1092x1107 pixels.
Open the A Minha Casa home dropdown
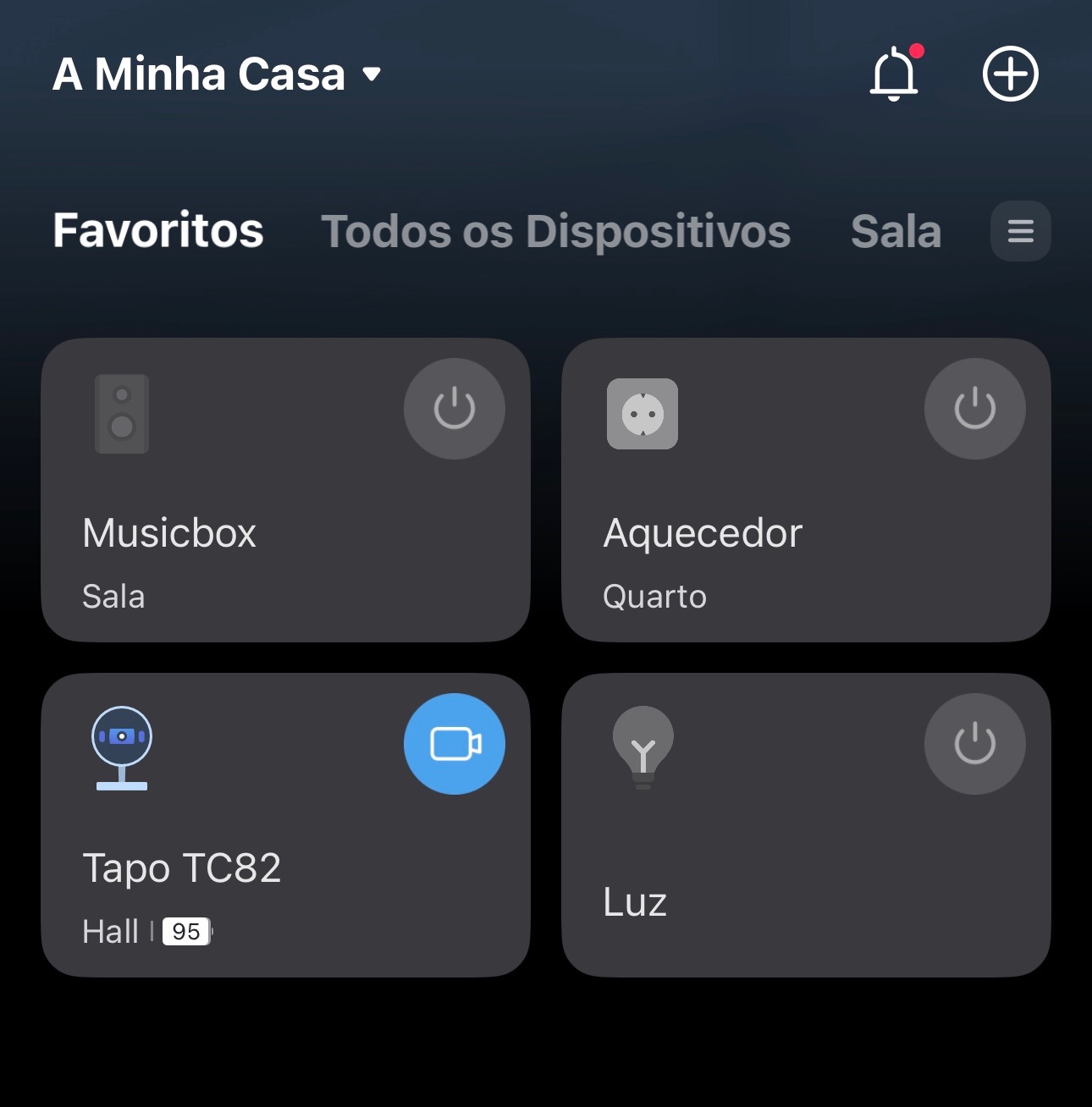pyautogui.click(x=217, y=74)
